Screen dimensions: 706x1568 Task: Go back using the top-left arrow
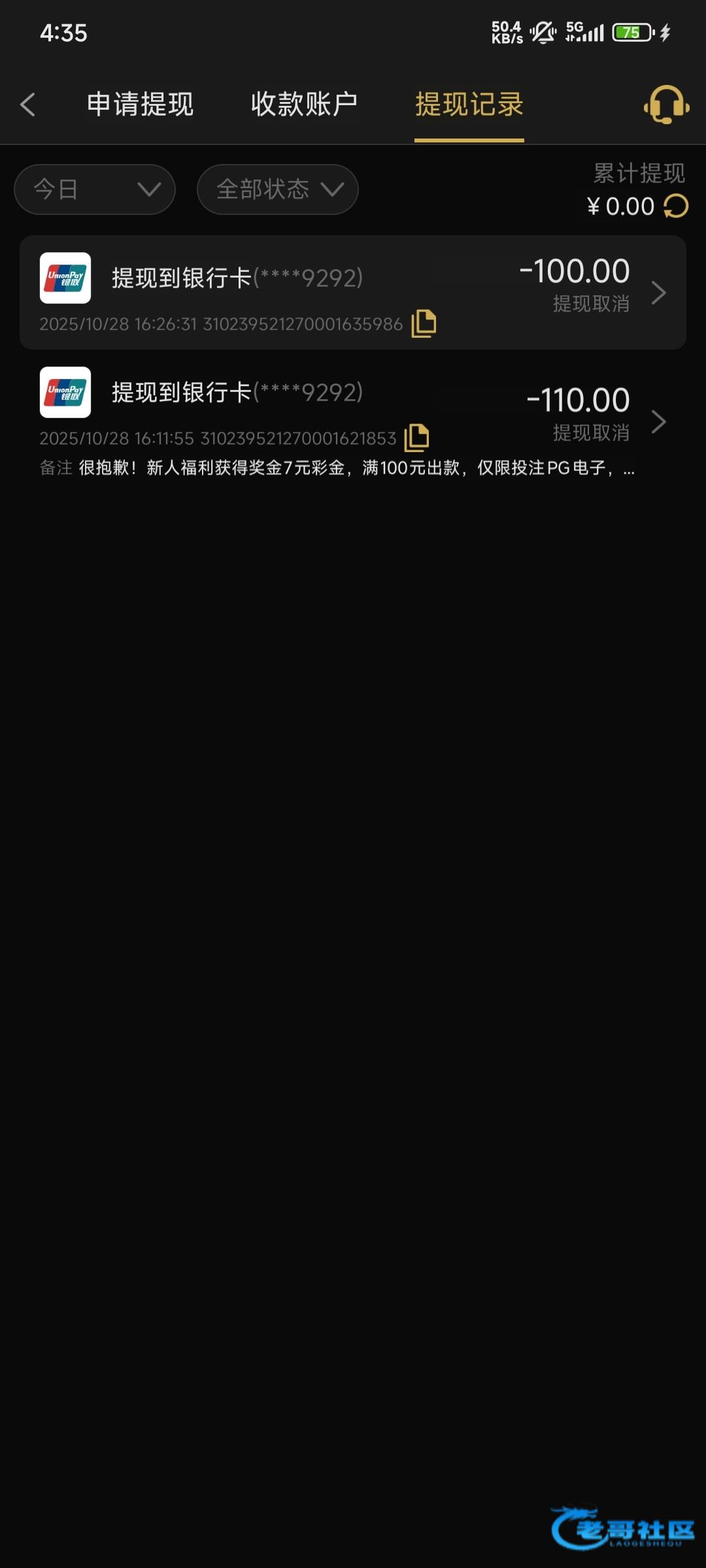pos(27,105)
